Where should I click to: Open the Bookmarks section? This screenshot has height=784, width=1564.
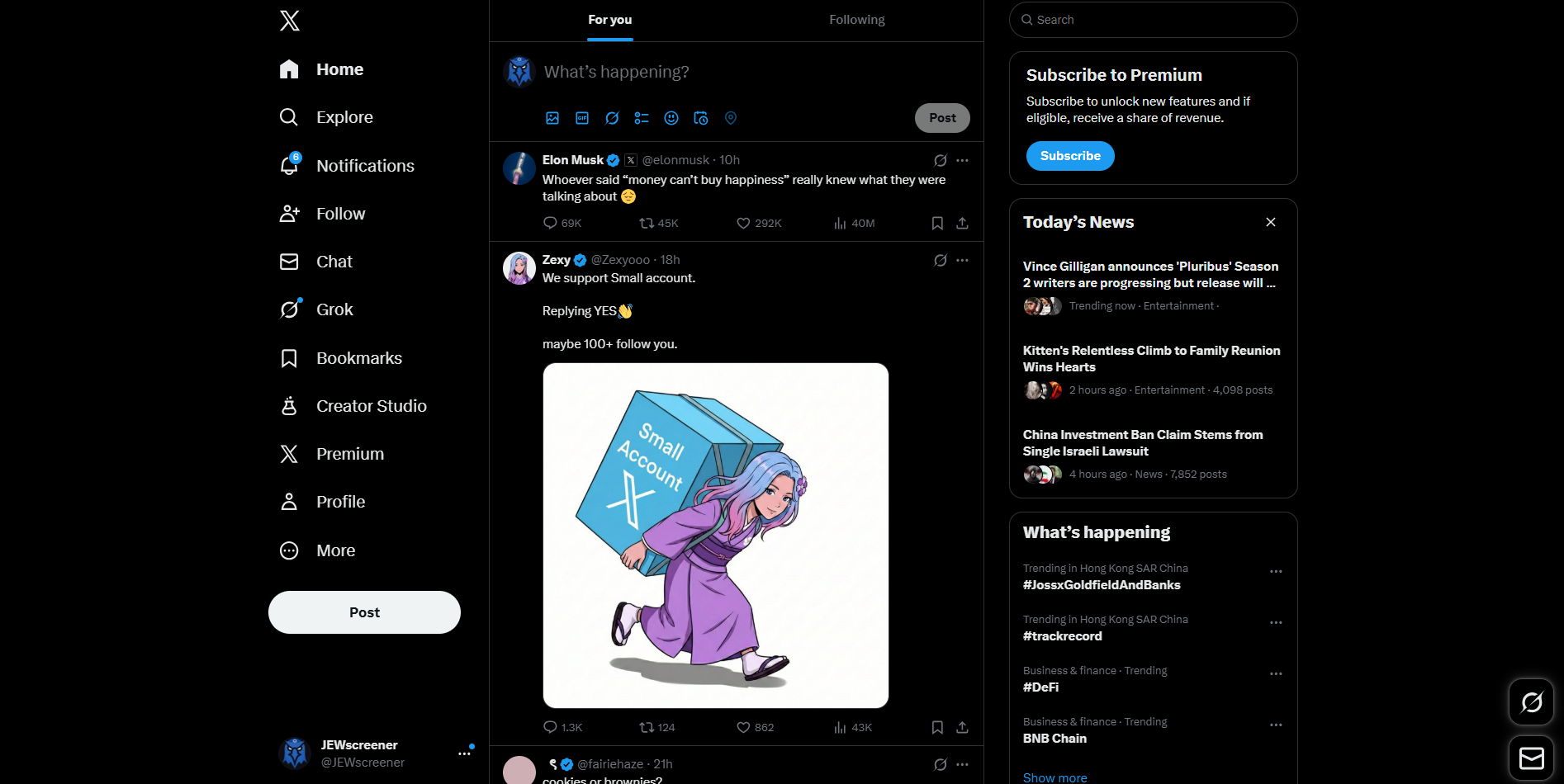(x=358, y=358)
